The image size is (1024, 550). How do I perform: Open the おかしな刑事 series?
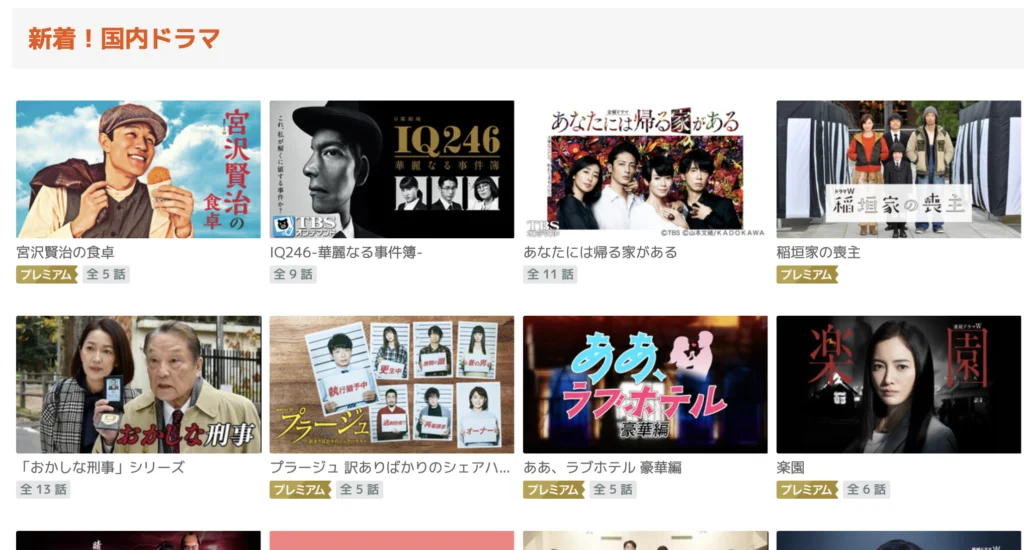(138, 385)
